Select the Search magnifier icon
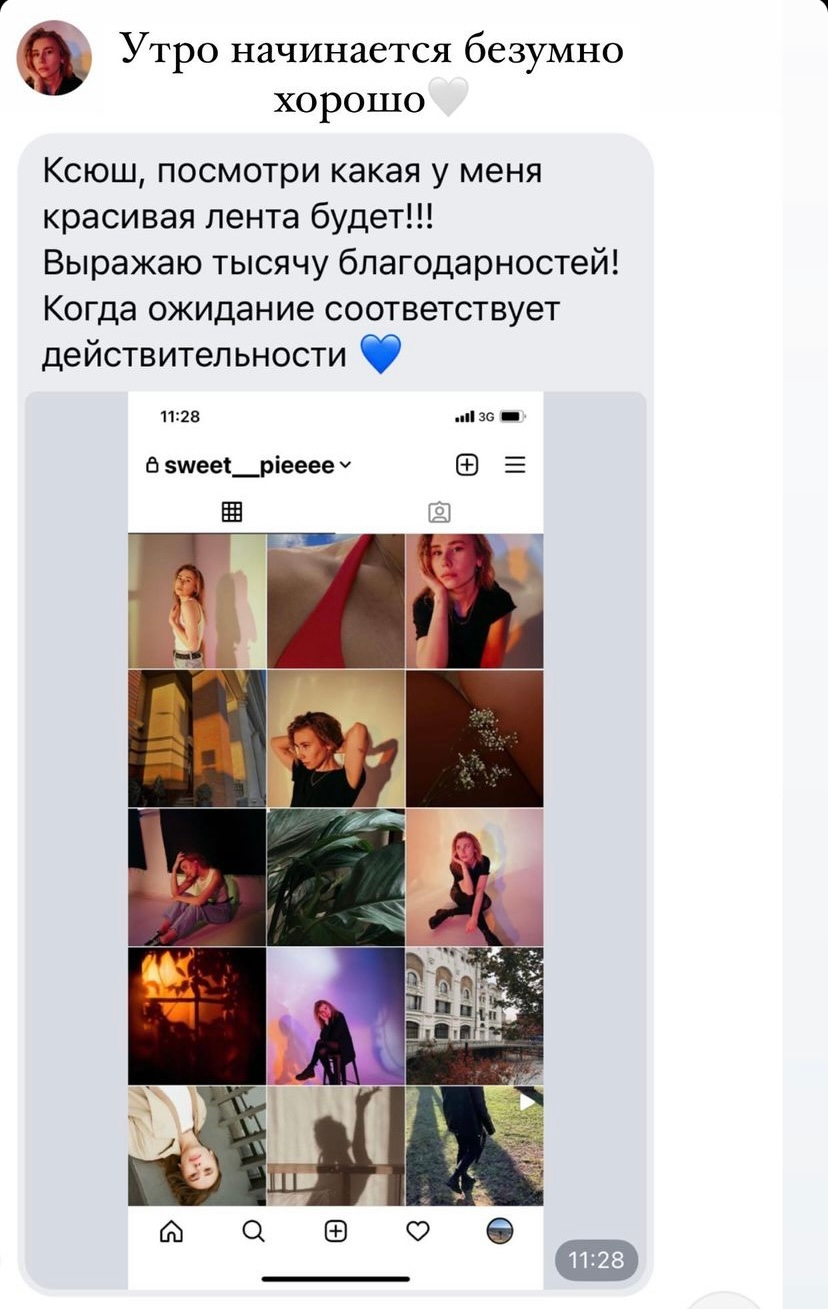This screenshot has height=1309, width=828. (252, 1232)
